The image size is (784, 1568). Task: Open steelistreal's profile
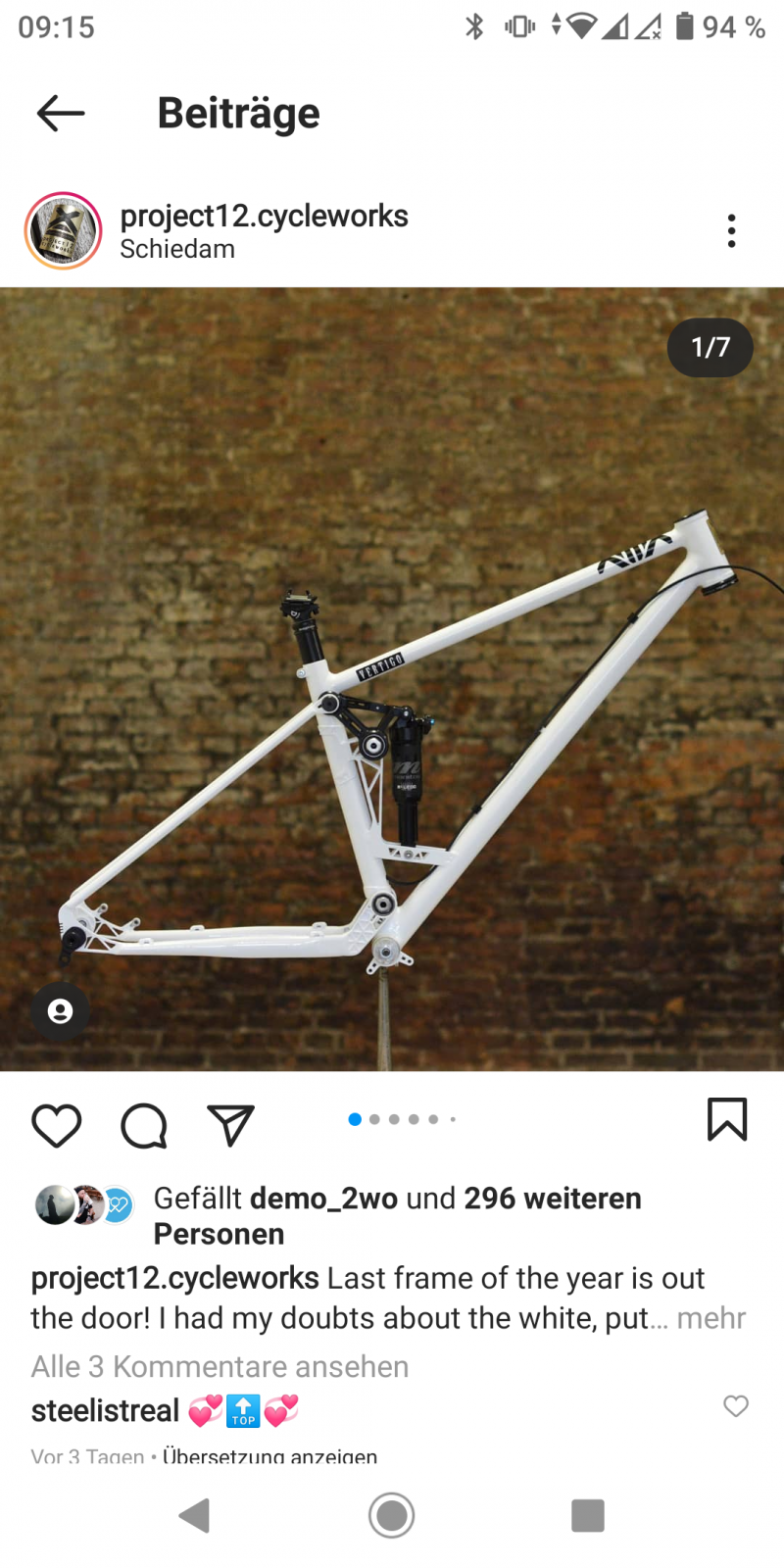[x=105, y=1411]
